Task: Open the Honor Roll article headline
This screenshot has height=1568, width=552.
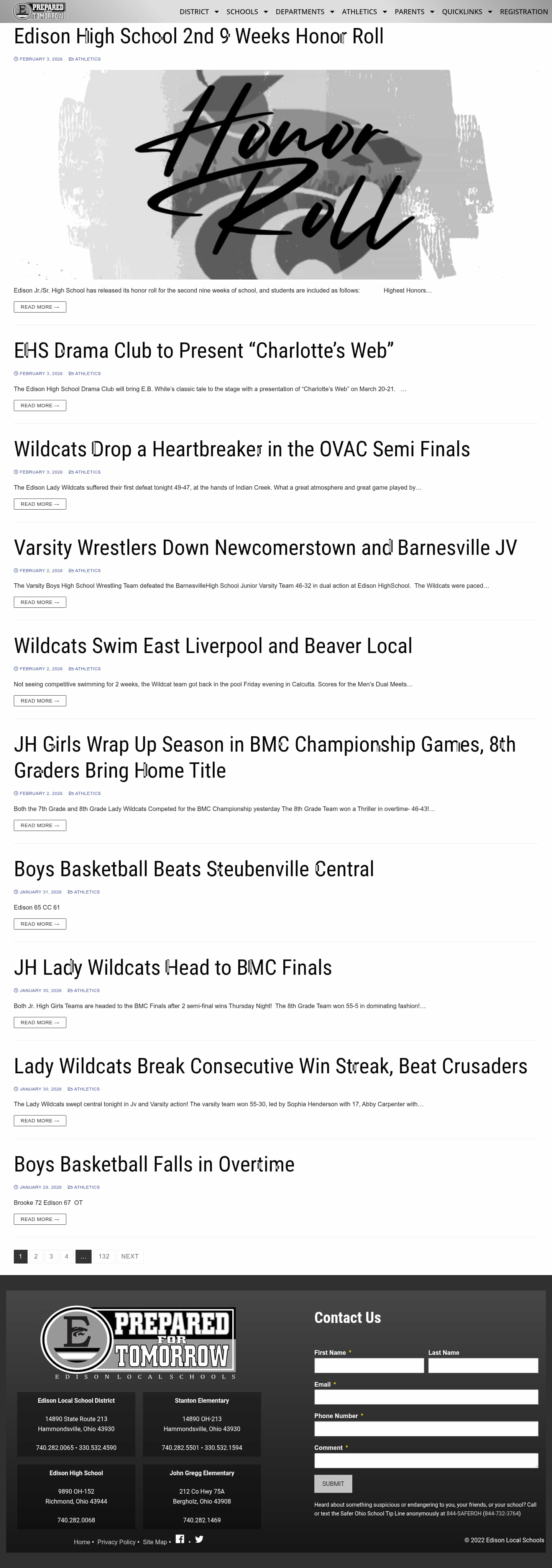Action: [x=199, y=36]
